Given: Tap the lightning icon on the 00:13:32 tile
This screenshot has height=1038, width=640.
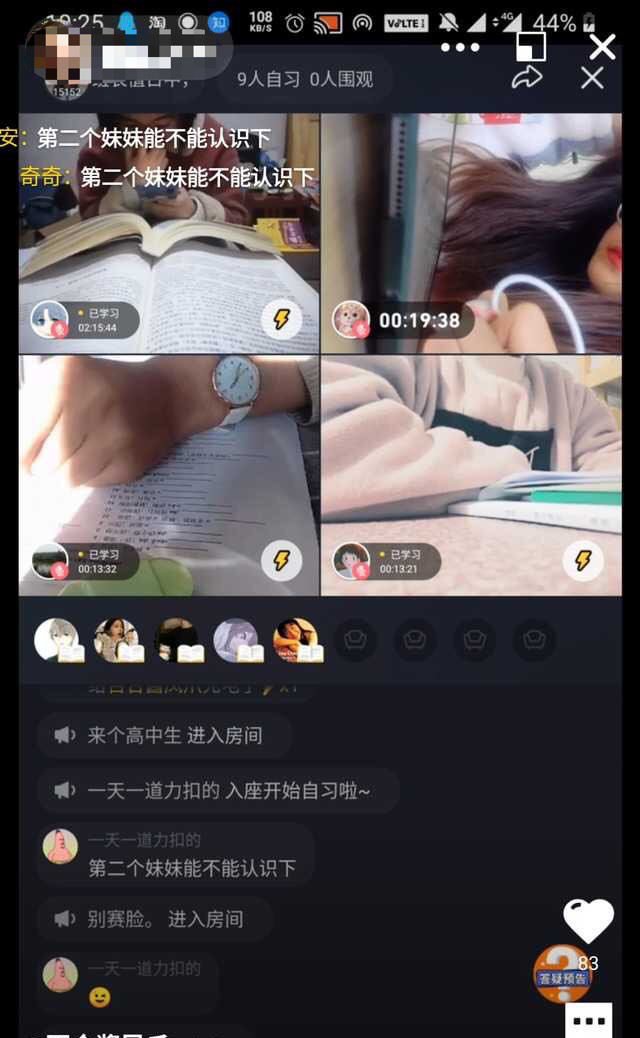Looking at the screenshot, I should click(281, 561).
